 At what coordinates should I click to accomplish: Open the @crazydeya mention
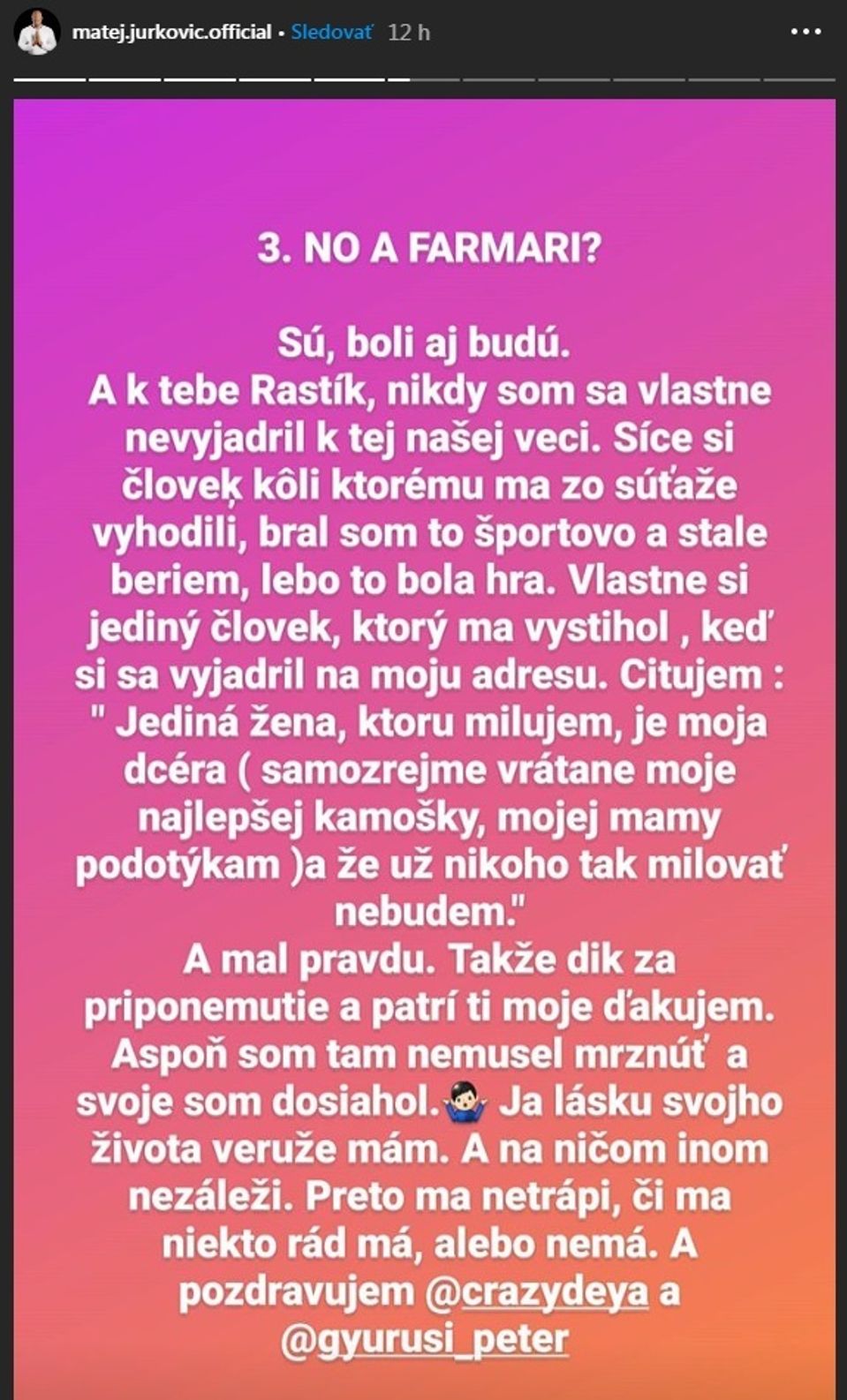tap(537, 1292)
